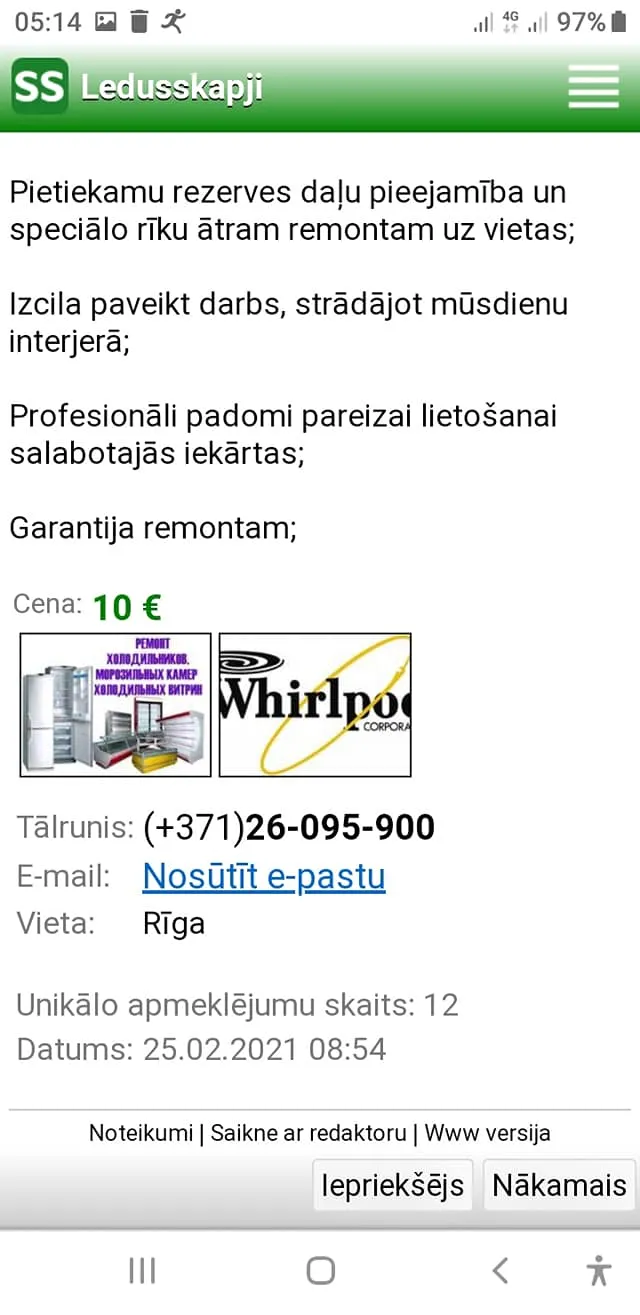640x1315 pixels.
Task: Switch to the Www versija
Action: pyautogui.click(x=487, y=1133)
